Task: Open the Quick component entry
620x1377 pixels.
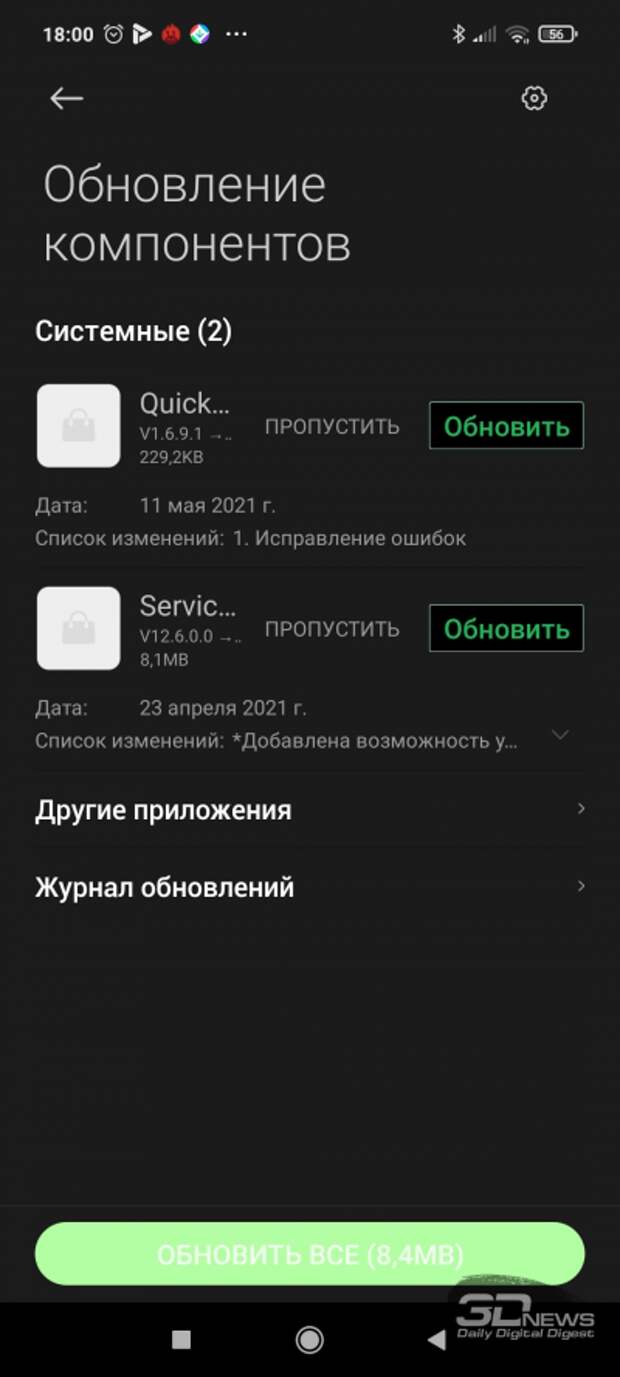Action: [138, 426]
